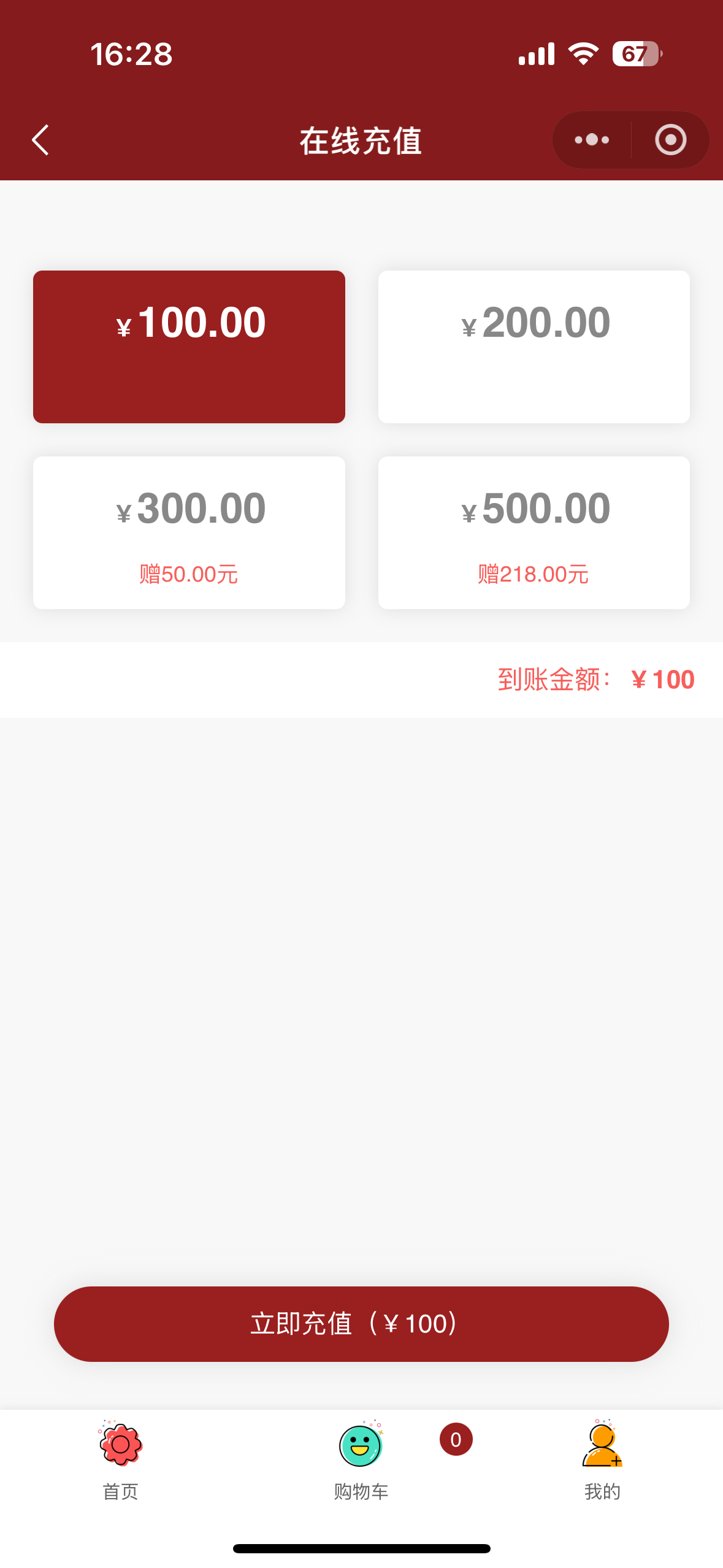Open the mini program three-dot menu
Viewport: 723px width, 1568px height.
click(x=592, y=140)
